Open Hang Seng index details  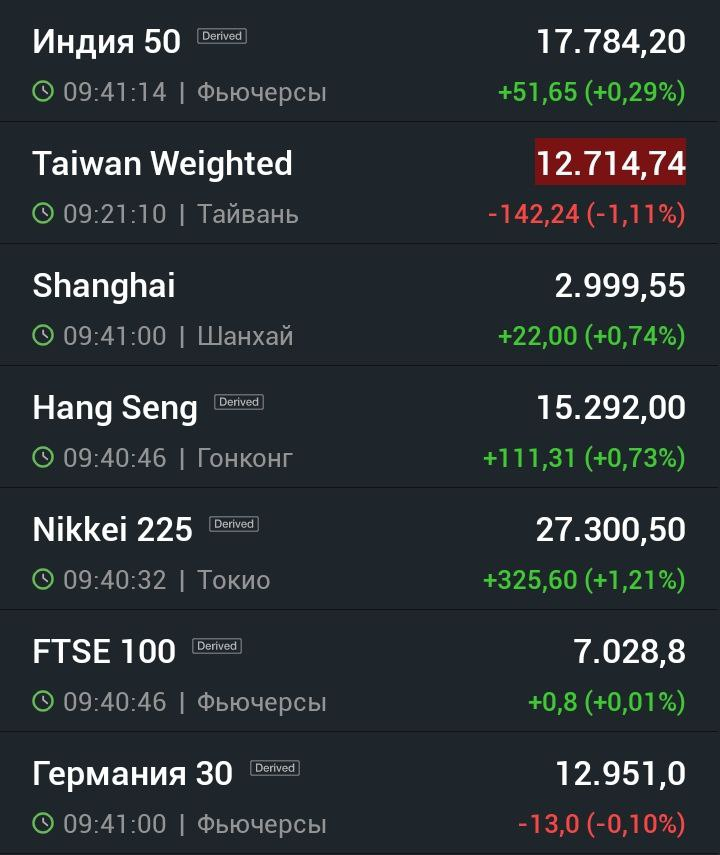click(360, 427)
